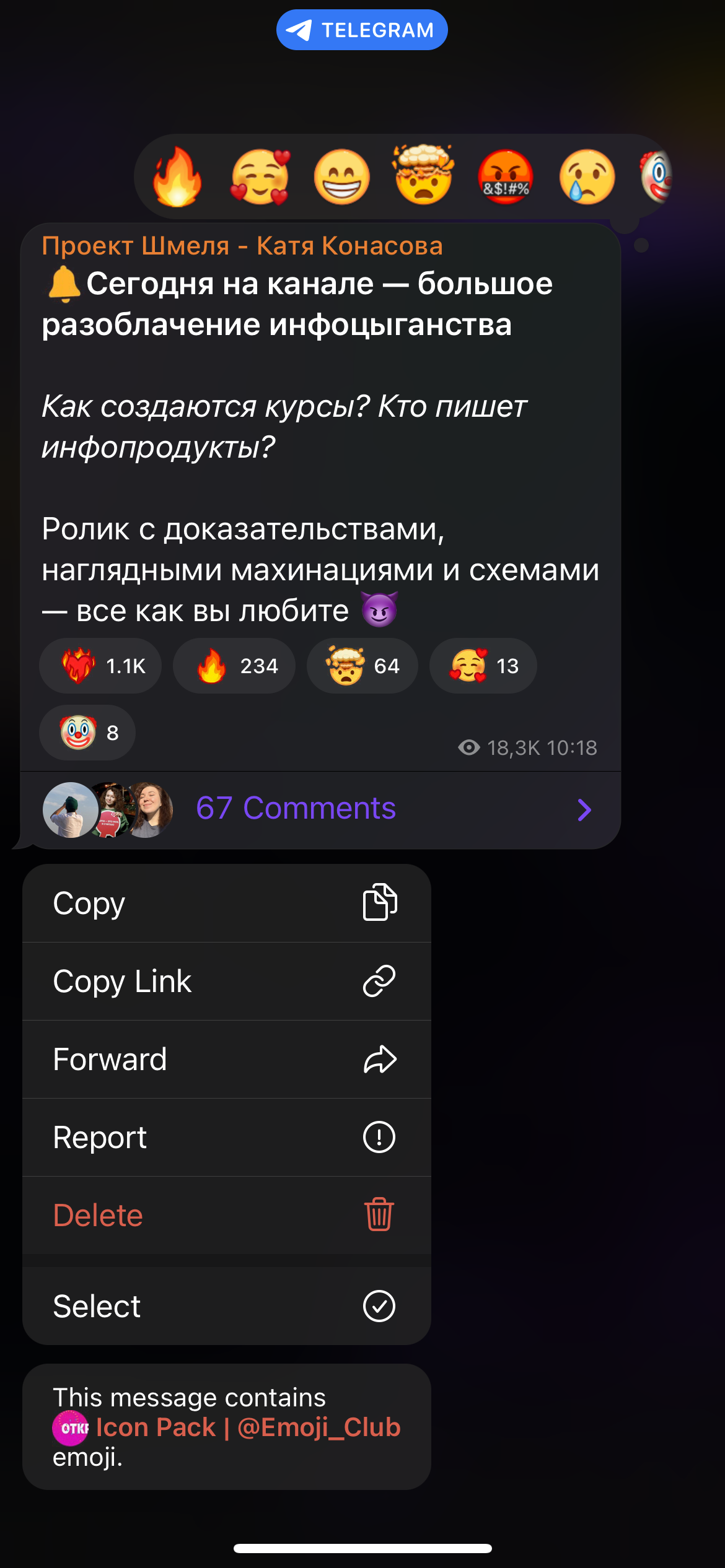Report this message
This screenshot has height=1568, width=725.
[x=227, y=1138]
